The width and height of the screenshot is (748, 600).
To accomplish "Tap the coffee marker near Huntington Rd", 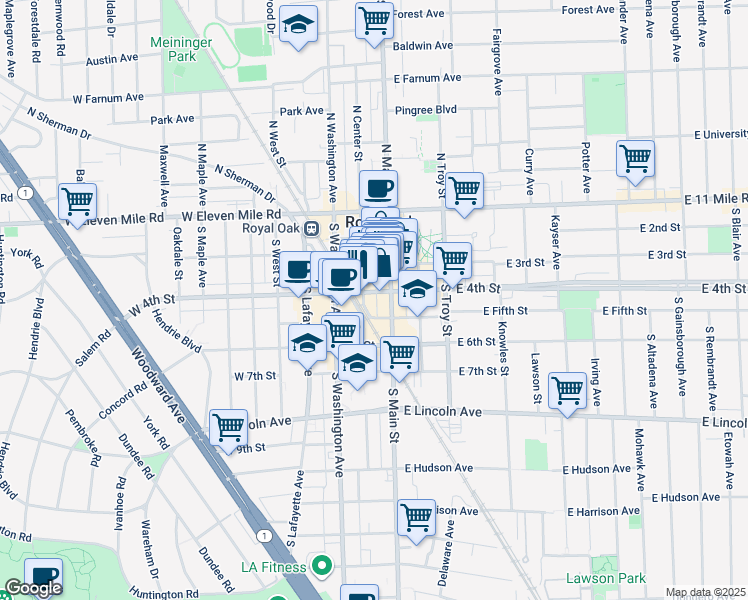I will click(43, 575).
